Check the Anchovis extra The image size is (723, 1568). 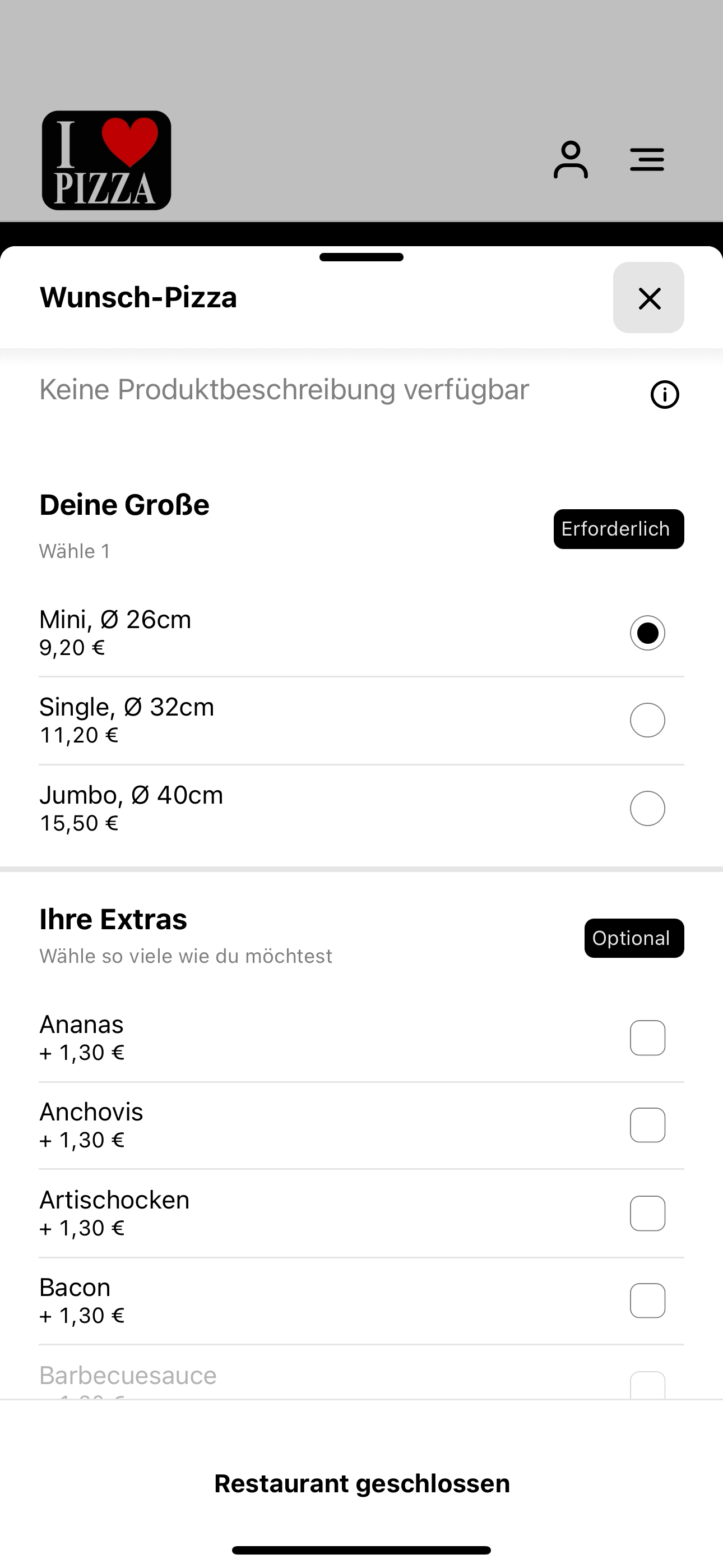[x=647, y=1126]
